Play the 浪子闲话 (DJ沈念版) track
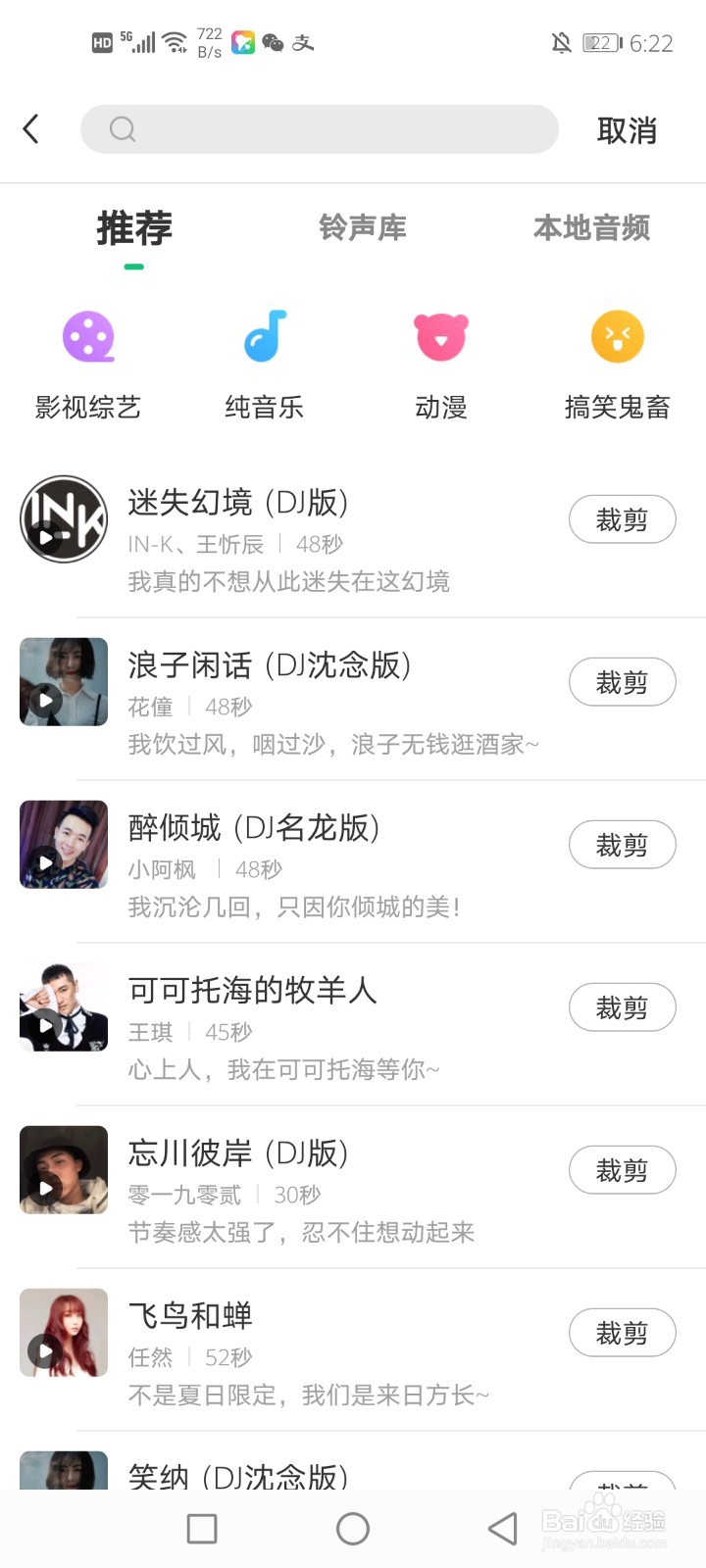Screen dimensions: 706x1568 coord(63,681)
